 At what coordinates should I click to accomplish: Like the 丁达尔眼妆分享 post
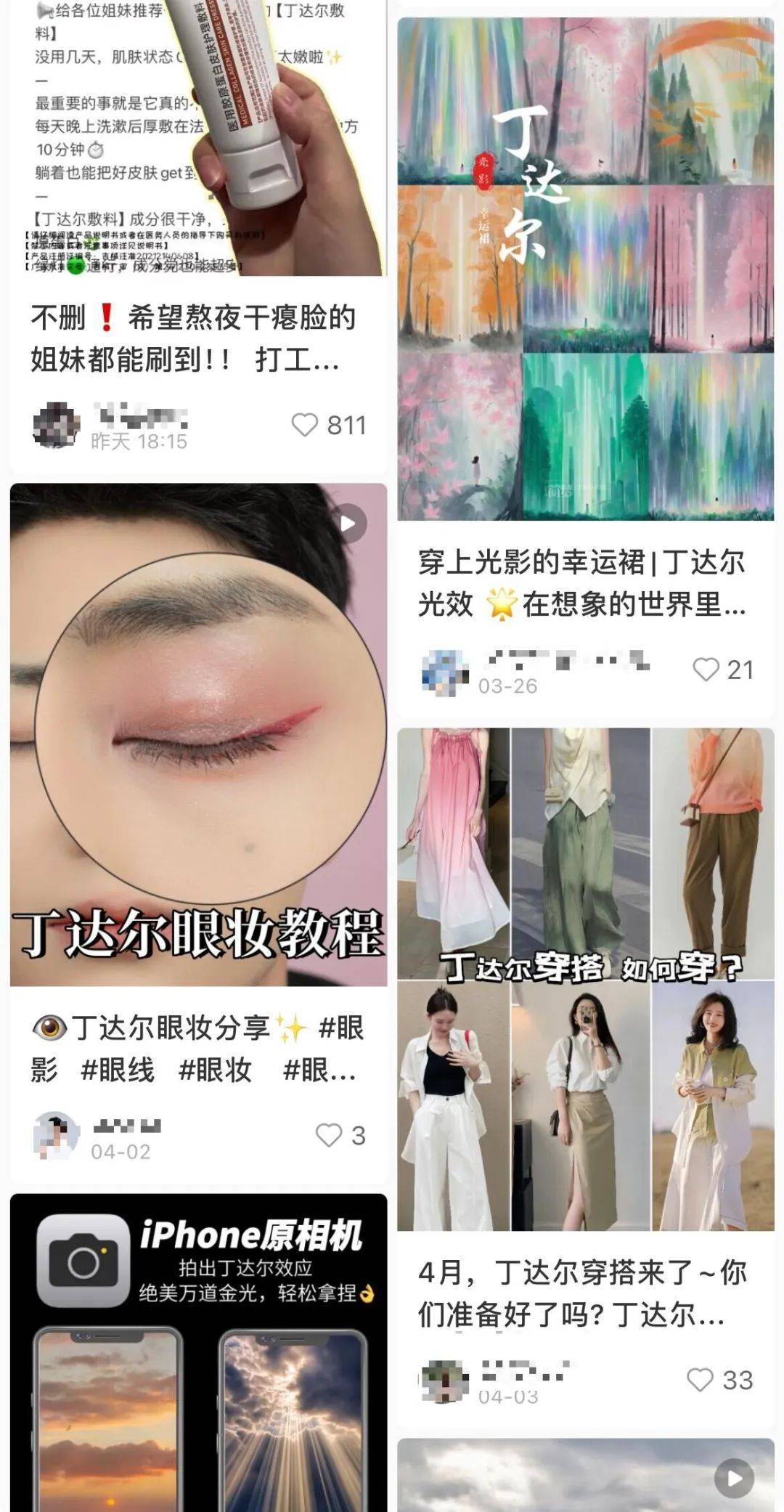329,1135
